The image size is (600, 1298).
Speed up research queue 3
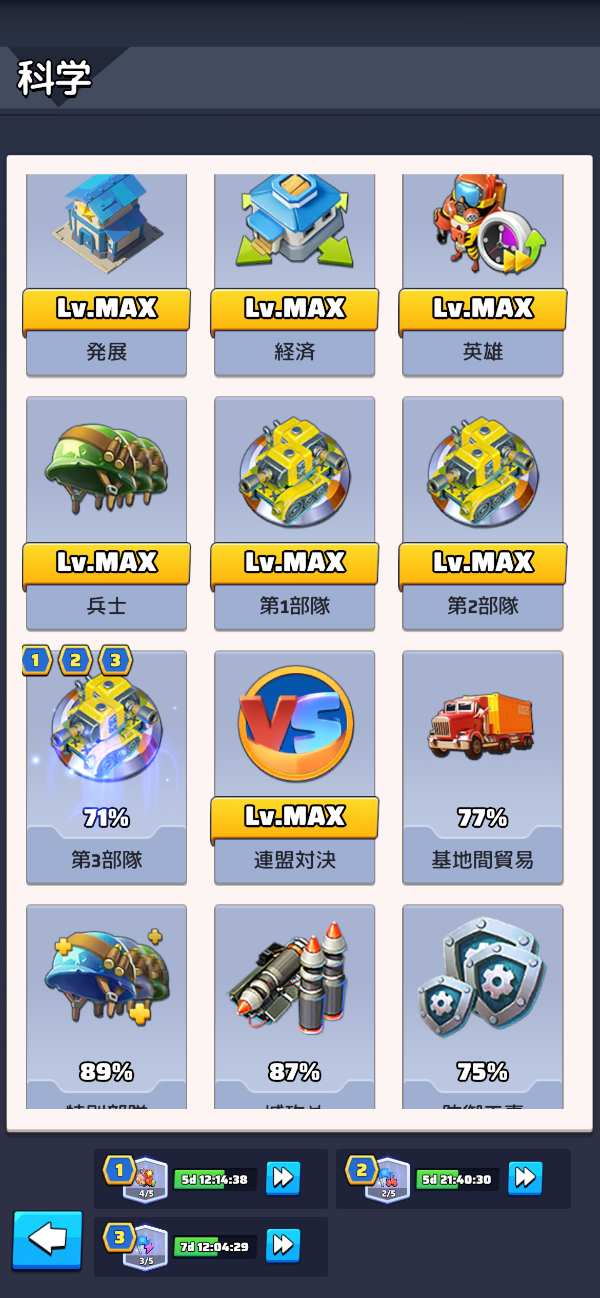[283, 1245]
